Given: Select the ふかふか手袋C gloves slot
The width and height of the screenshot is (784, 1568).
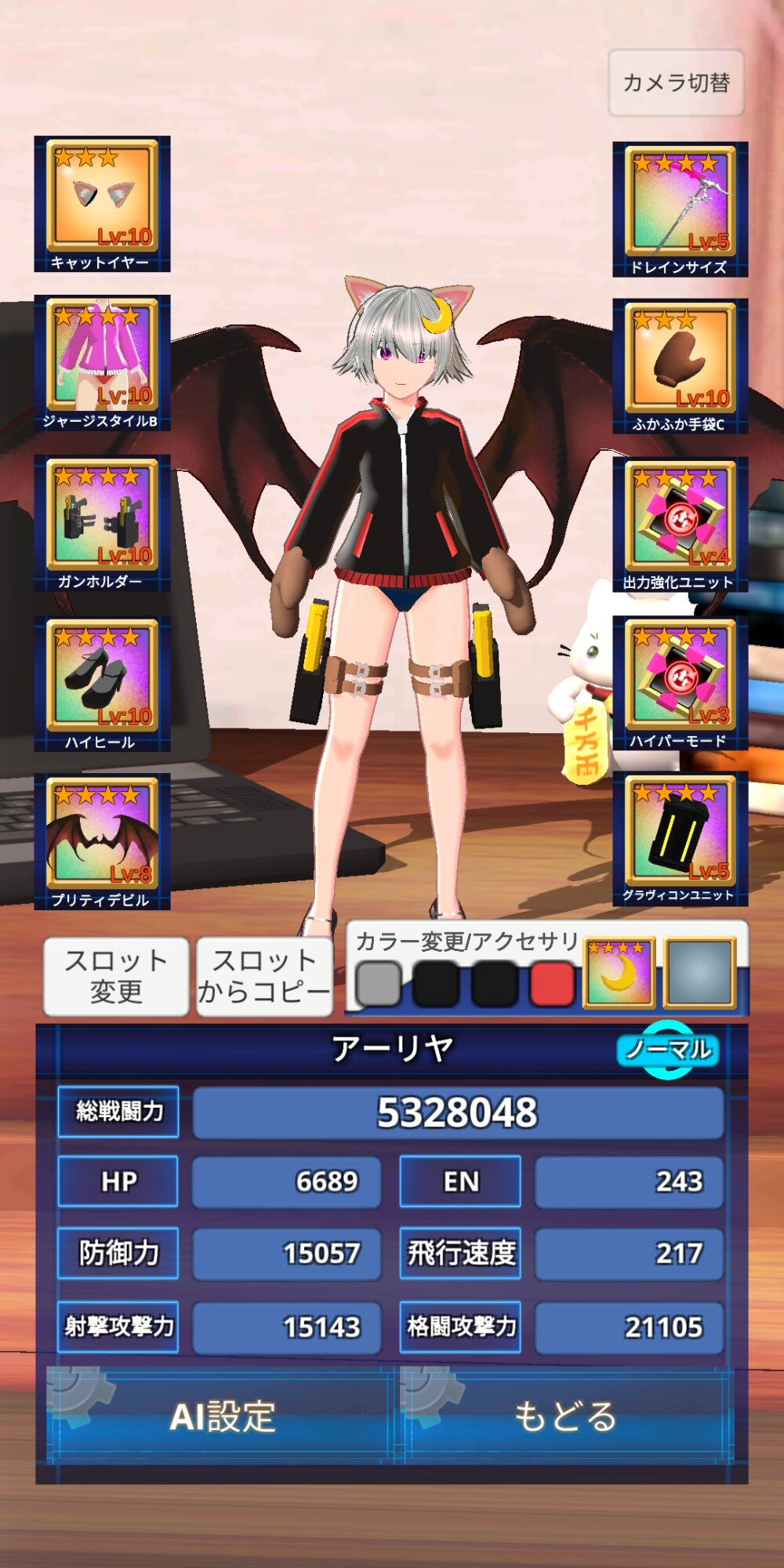Looking at the screenshot, I should pos(680,365).
